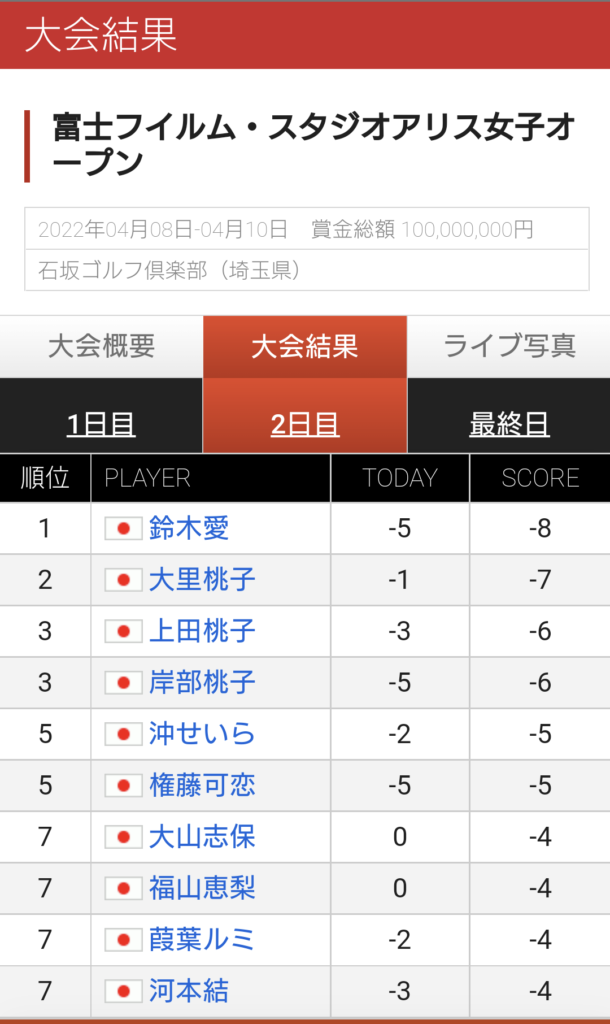Tap player name 河本結
The height and width of the screenshot is (1024, 610).
[189, 991]
